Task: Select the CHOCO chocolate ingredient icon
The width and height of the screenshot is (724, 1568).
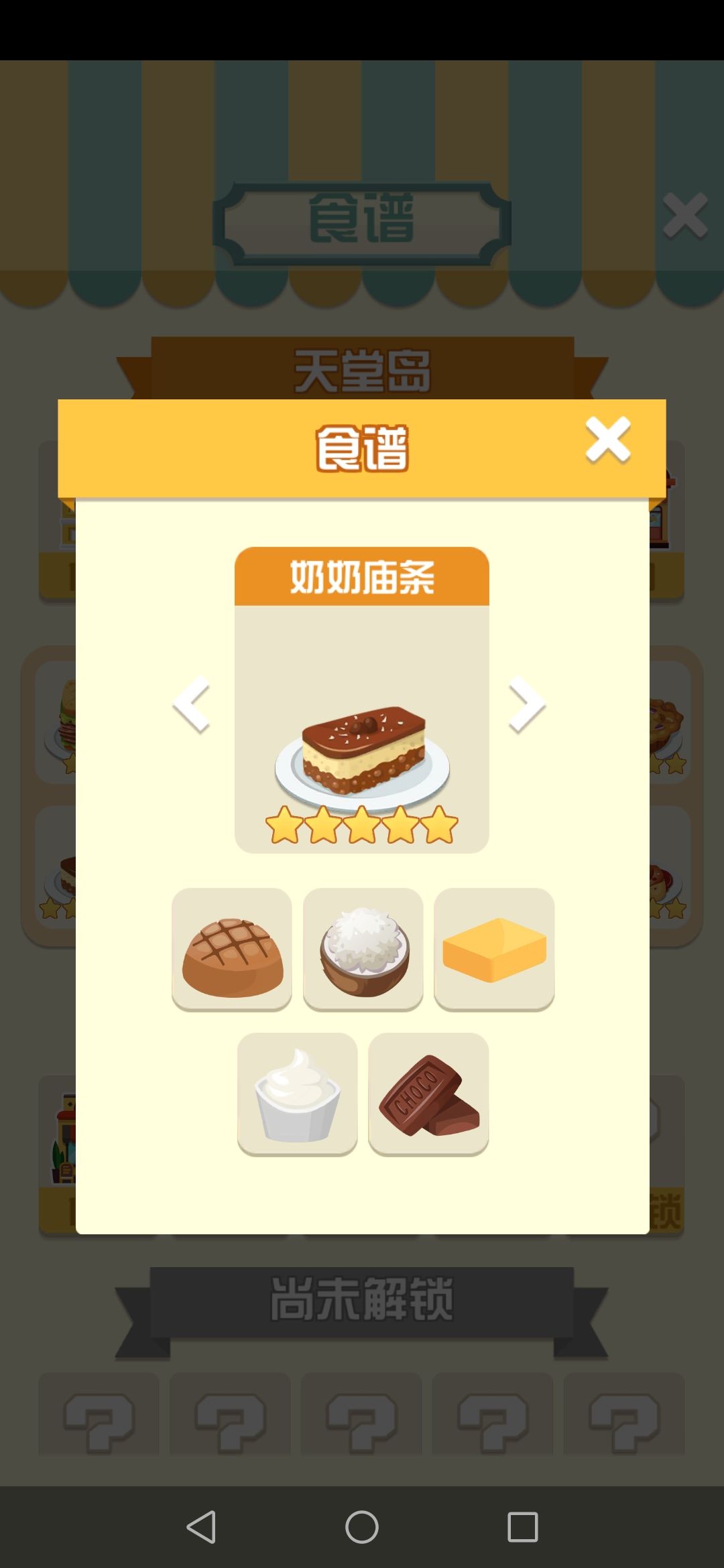Action: coord(428,1092)
